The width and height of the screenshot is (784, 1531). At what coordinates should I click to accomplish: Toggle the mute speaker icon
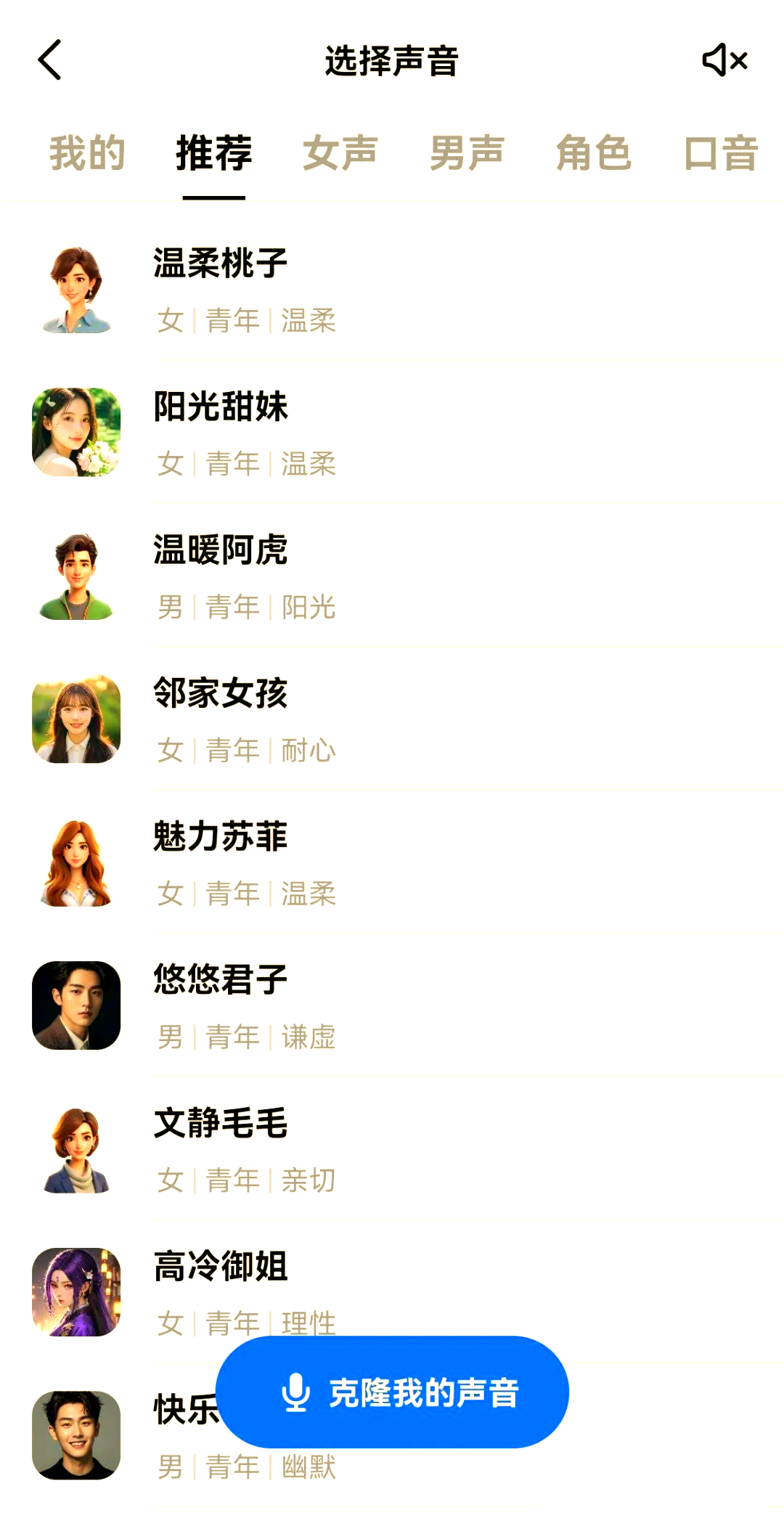click(724, 60)
